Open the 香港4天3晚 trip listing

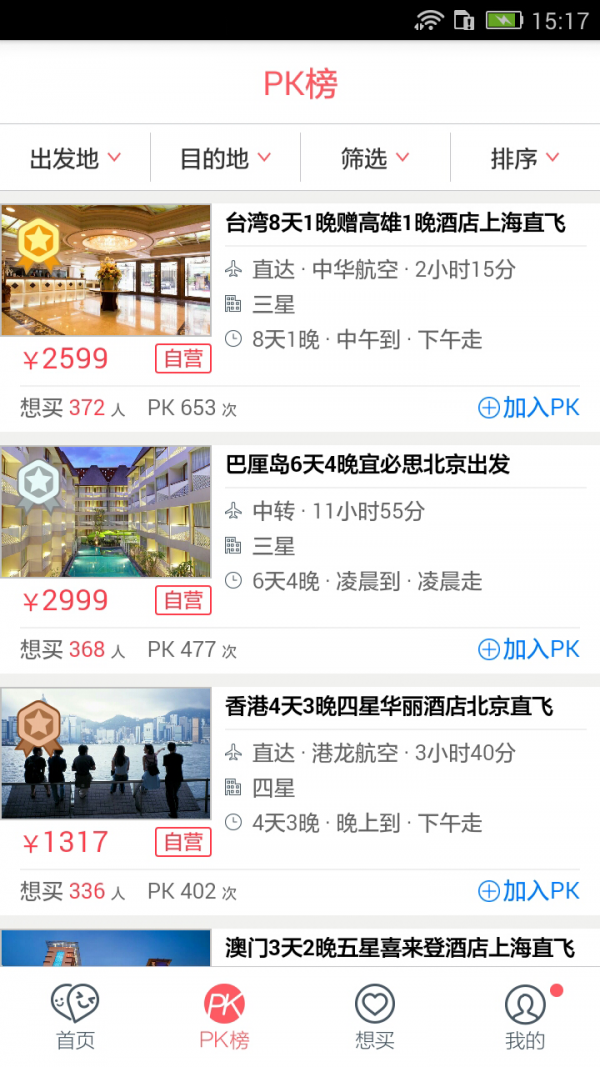pyautogui.click(x=390, y=707)
